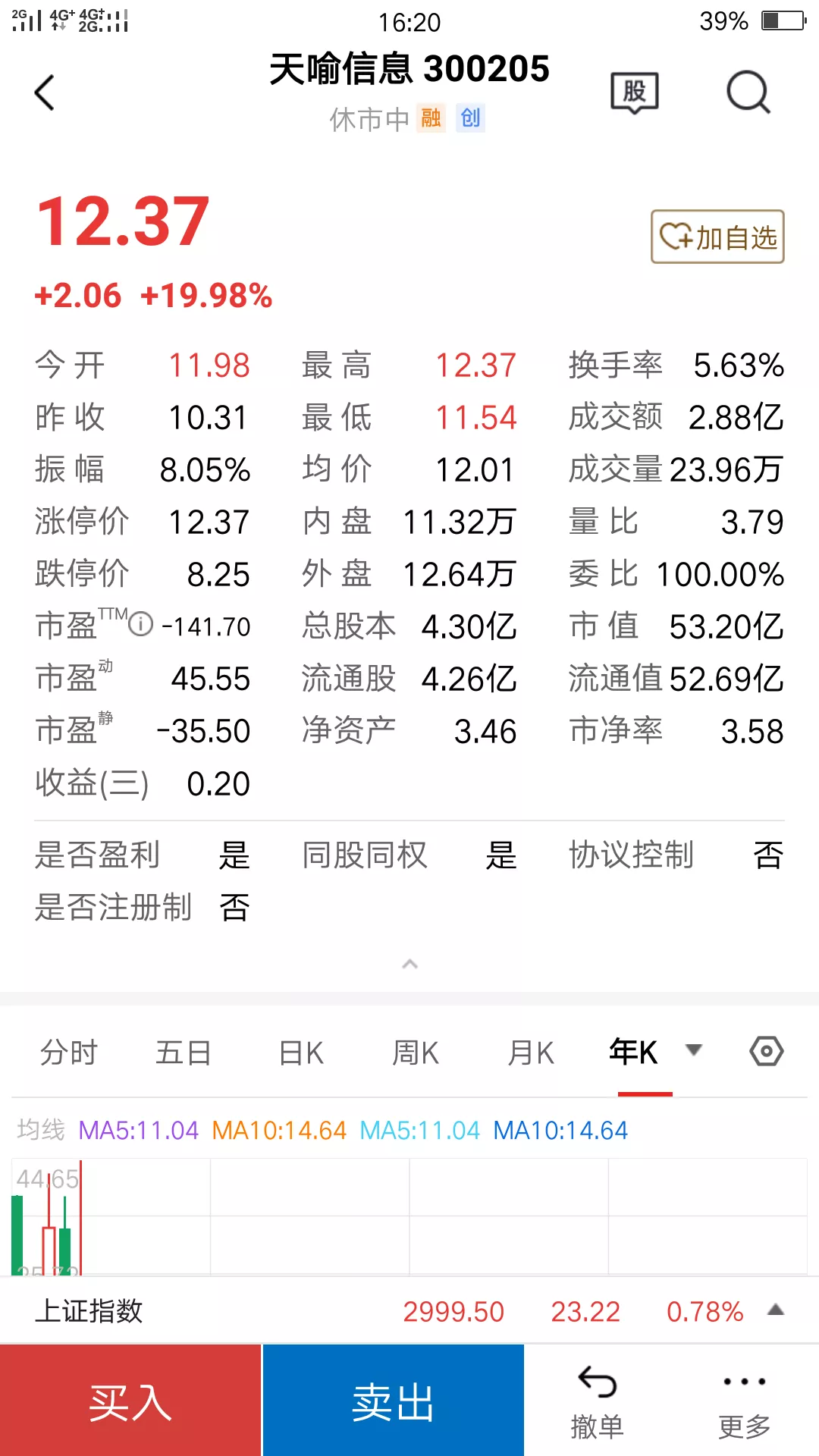Open the 股 stock discussion icon
Screen dimensions: 819x1456
[635, 93]
